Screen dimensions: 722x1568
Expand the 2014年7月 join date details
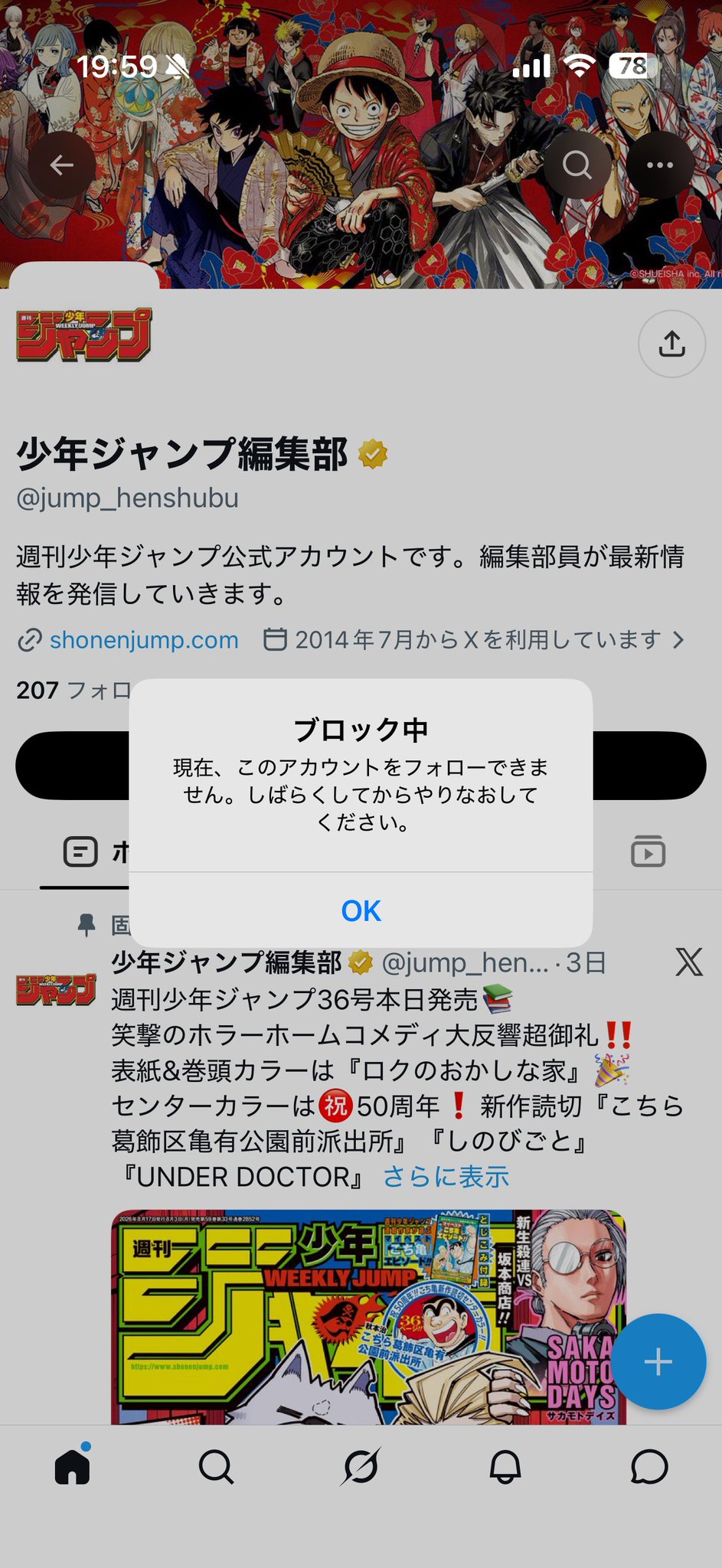(474, 639)
